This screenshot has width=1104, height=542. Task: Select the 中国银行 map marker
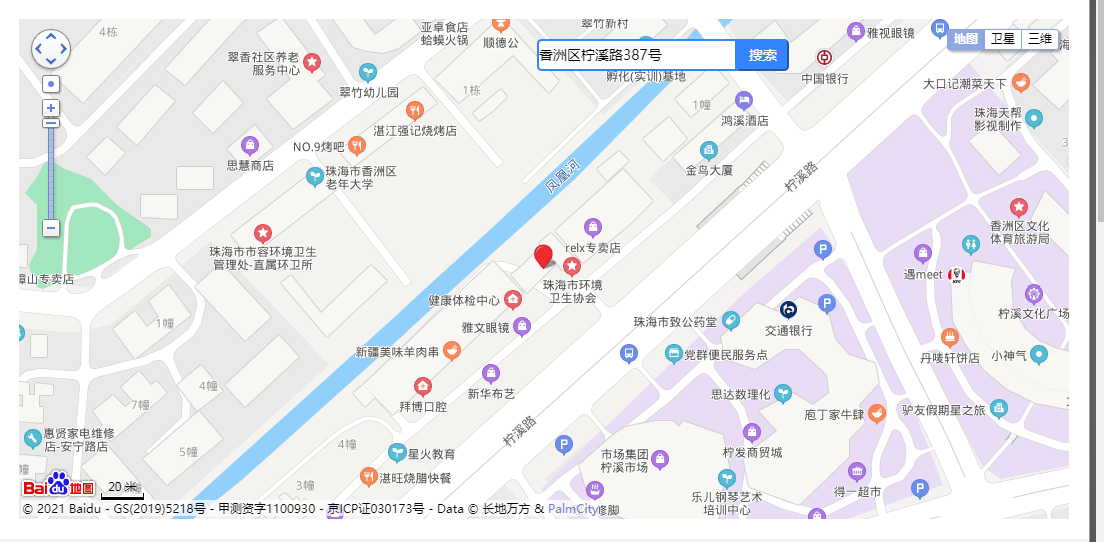pos(824,58)
